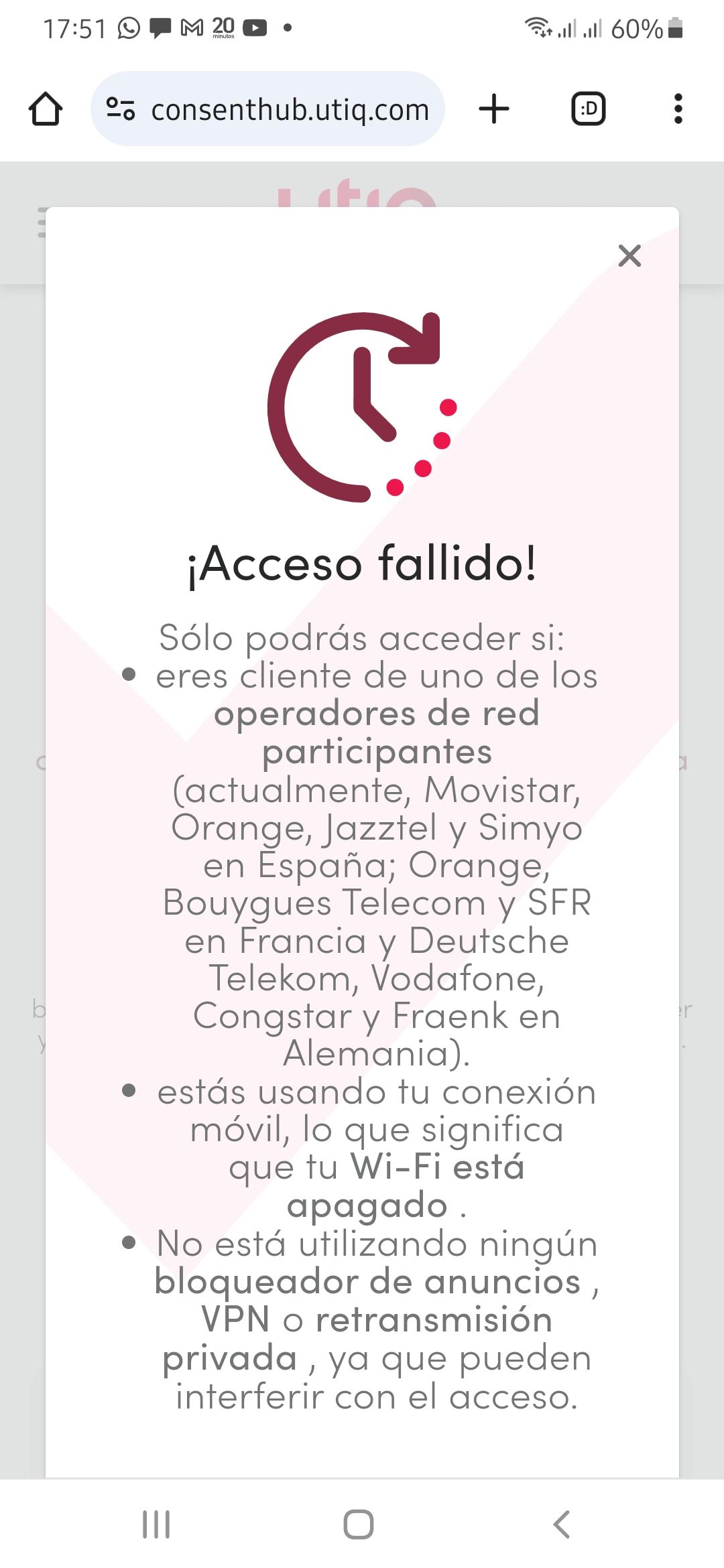The height and width of the screenshot is (1568, 724).
Task: Go to the browser home page
Action: (x=46, y=109)
